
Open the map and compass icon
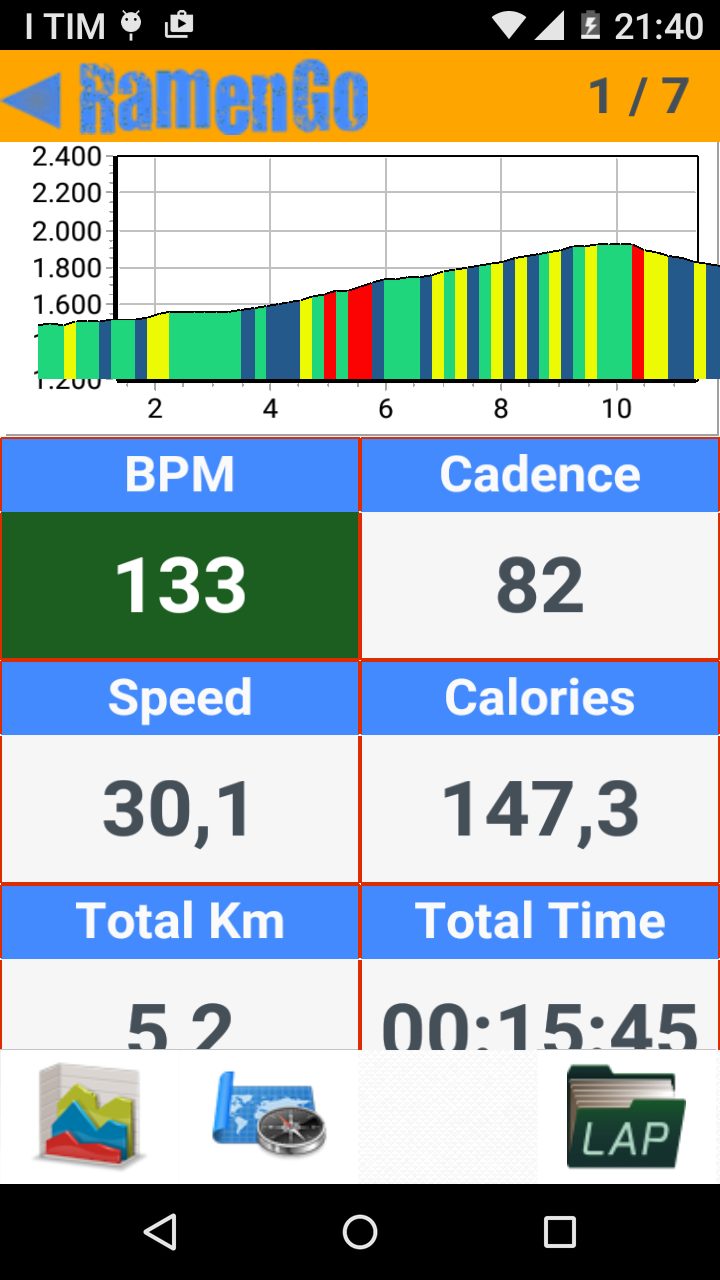click(269, 1116)
